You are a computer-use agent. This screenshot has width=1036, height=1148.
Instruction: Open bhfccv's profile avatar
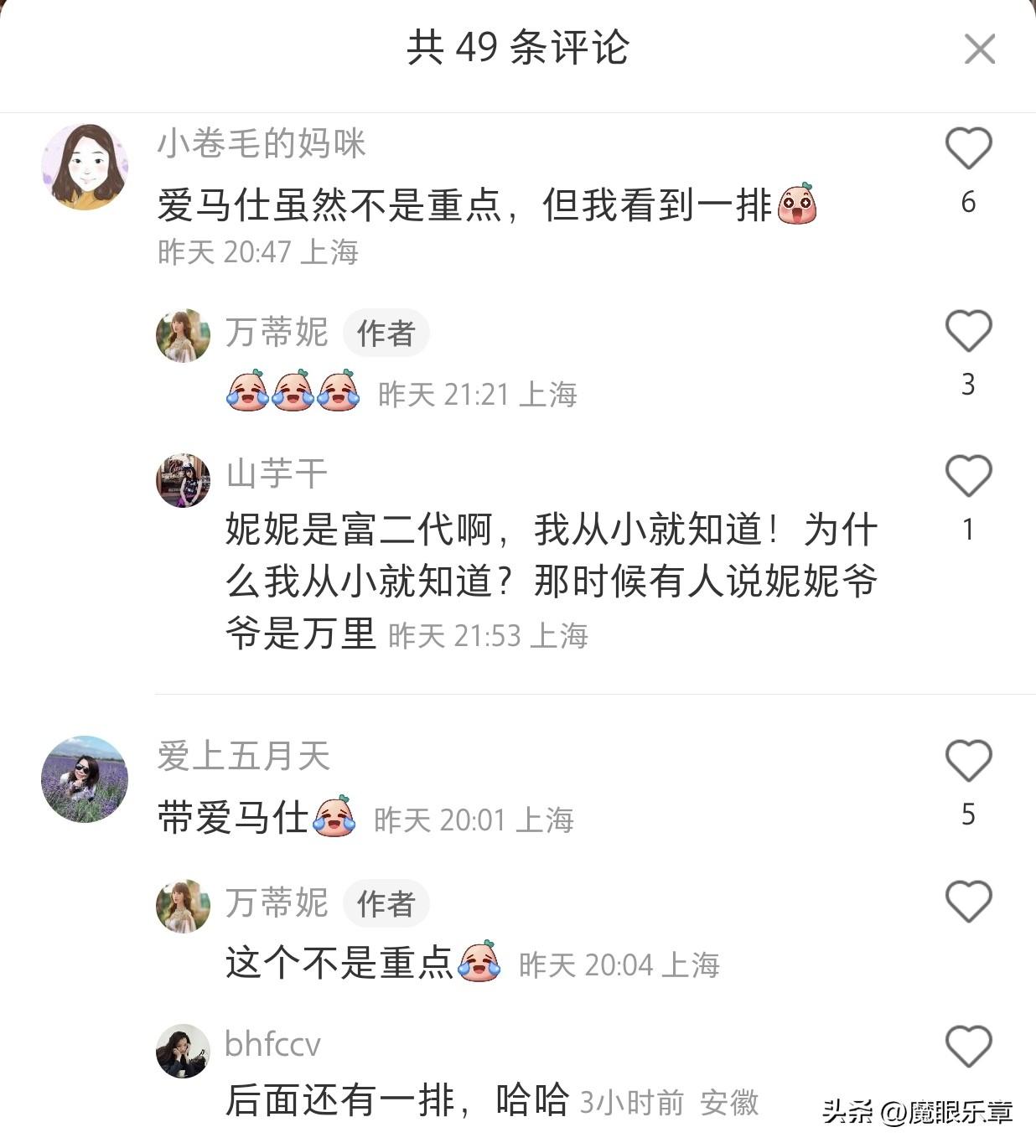[183, 1051]
